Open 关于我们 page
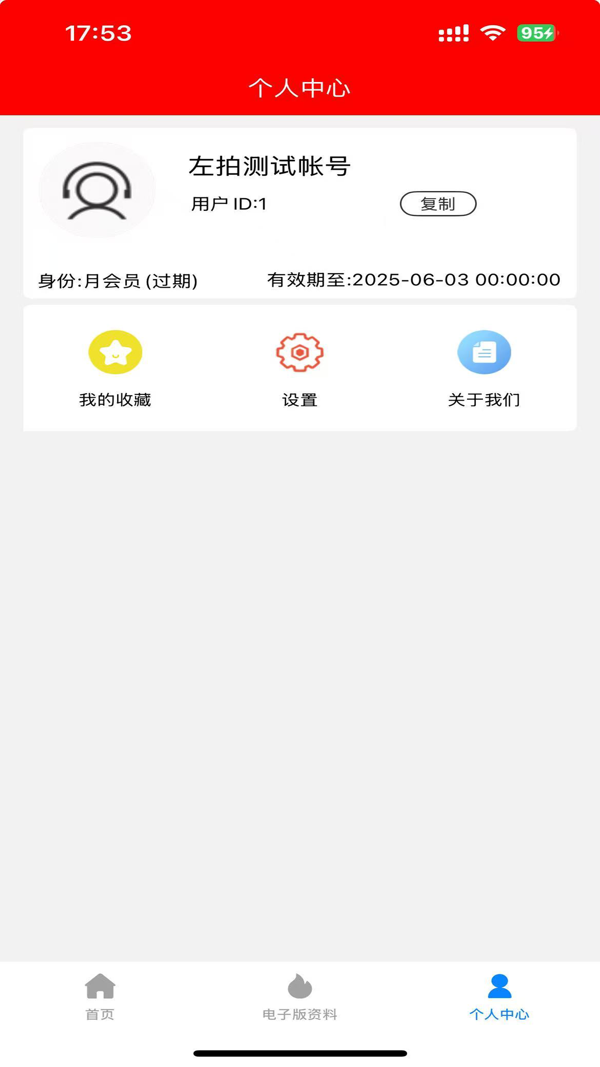Viewport: 600px width, 1067px height. [x=484, y=368]
